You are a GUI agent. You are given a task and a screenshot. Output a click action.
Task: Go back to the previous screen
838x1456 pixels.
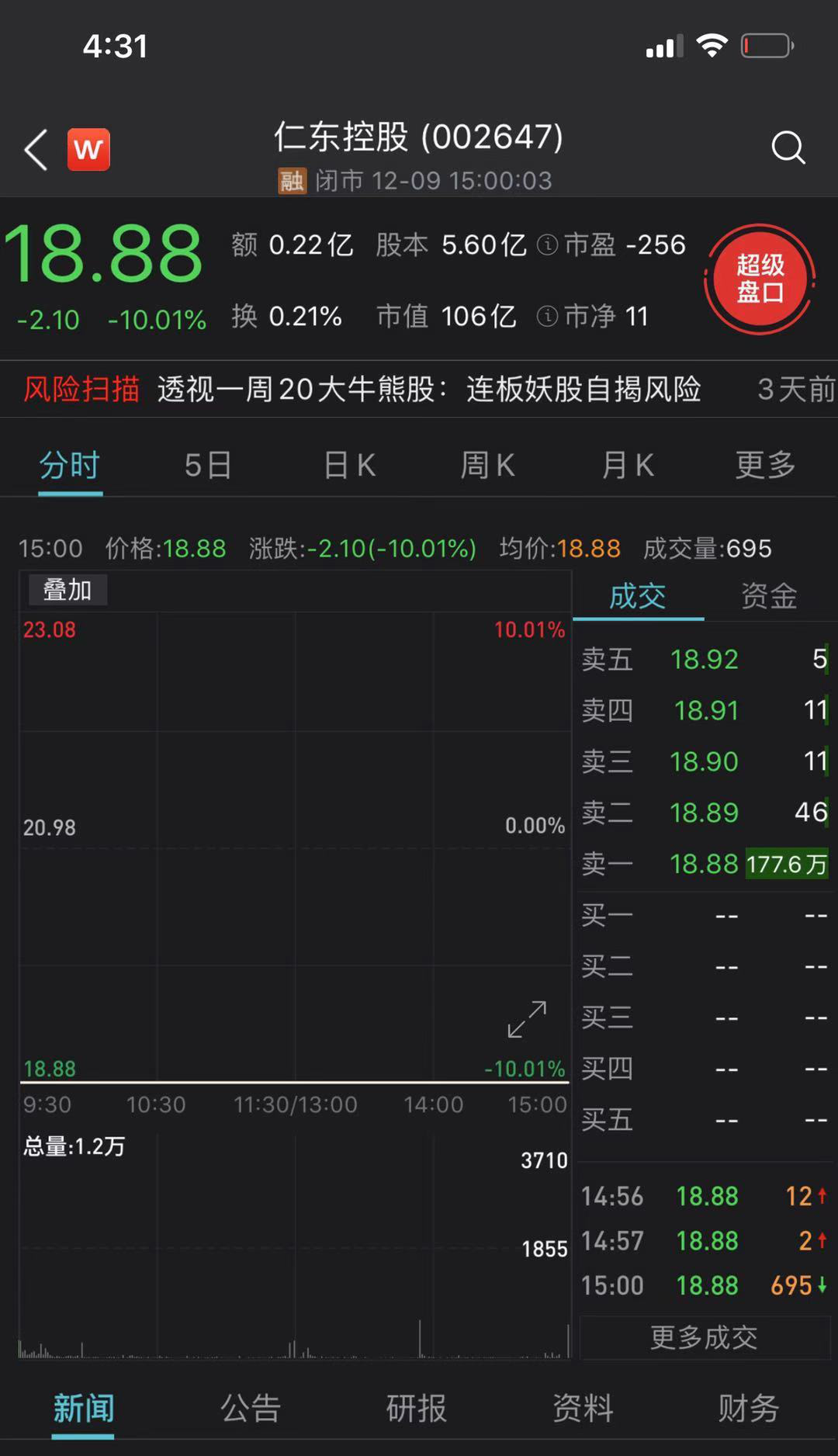(x=36, y=149)
